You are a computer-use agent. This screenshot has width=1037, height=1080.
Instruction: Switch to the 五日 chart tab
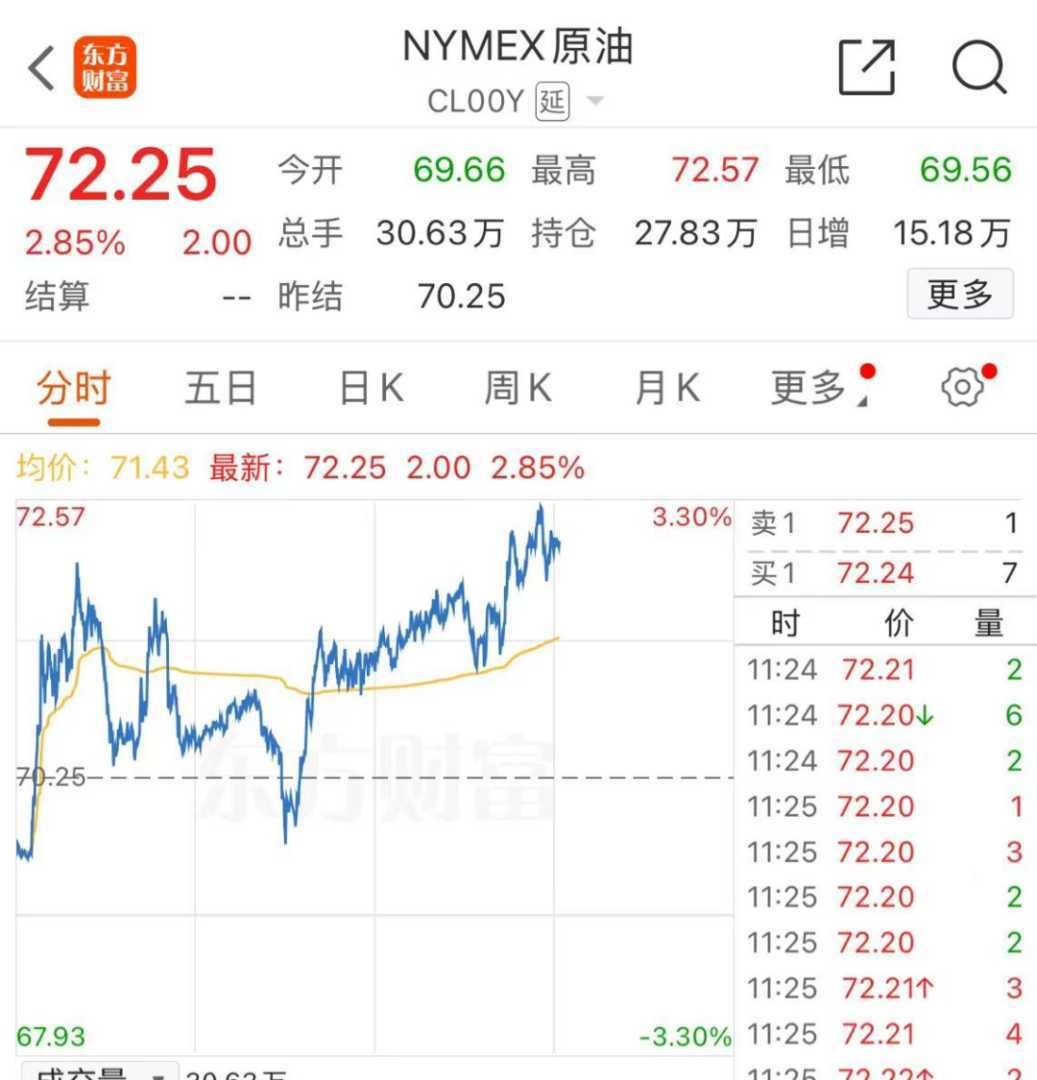click(221, 388)
